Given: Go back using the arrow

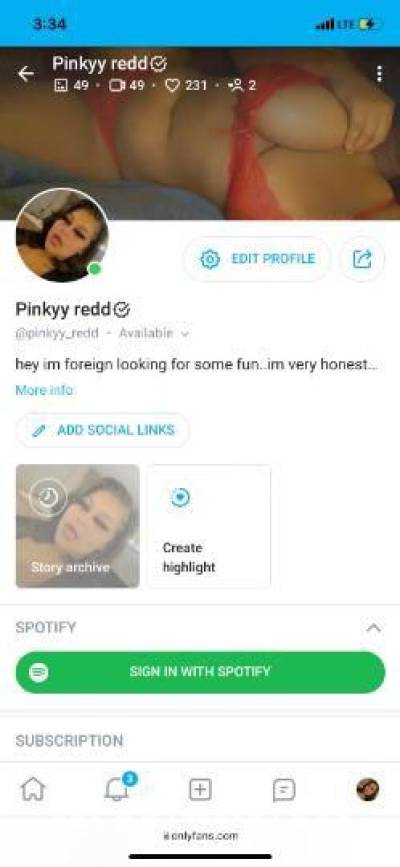Looking at the screenshot, I should [25, 74].
